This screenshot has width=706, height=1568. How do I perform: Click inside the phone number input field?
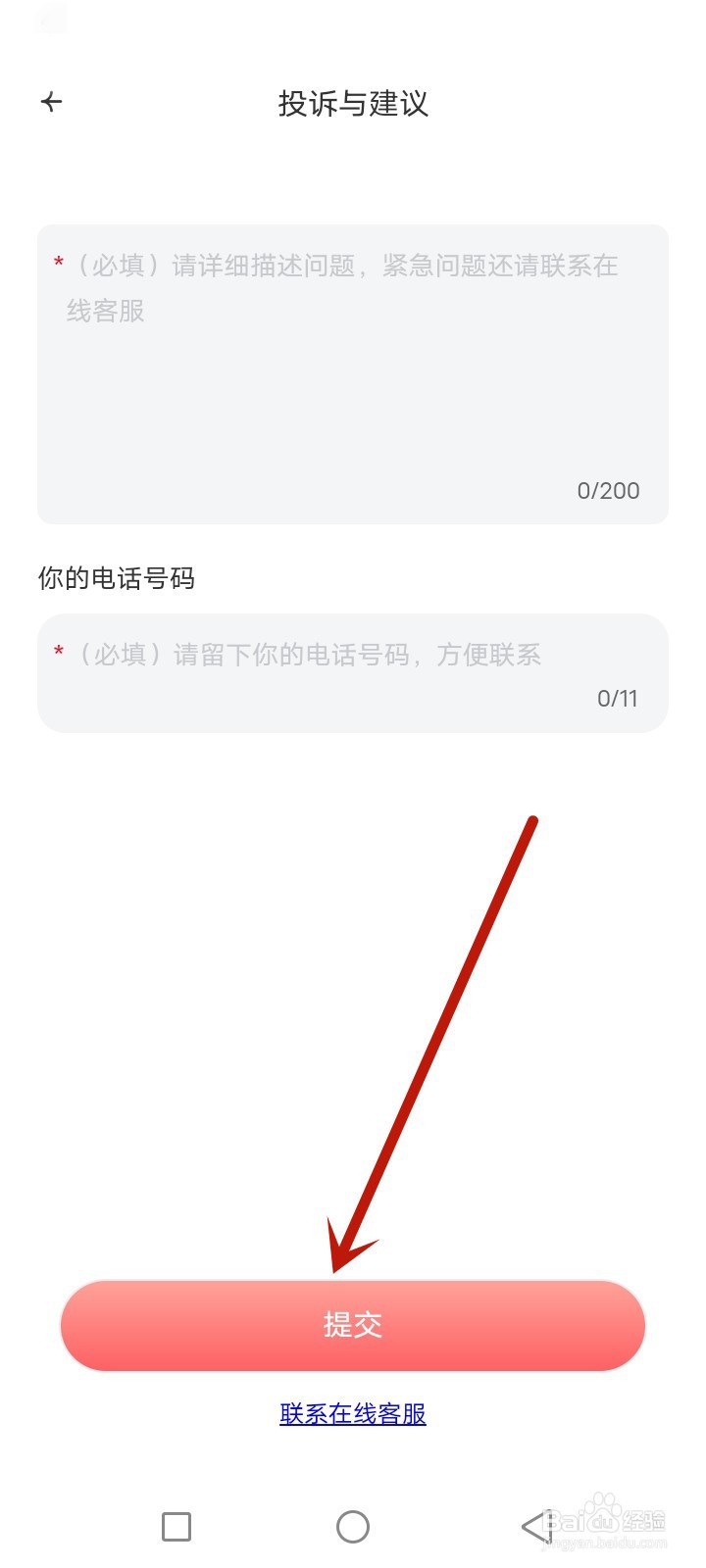tap(294, 657)
